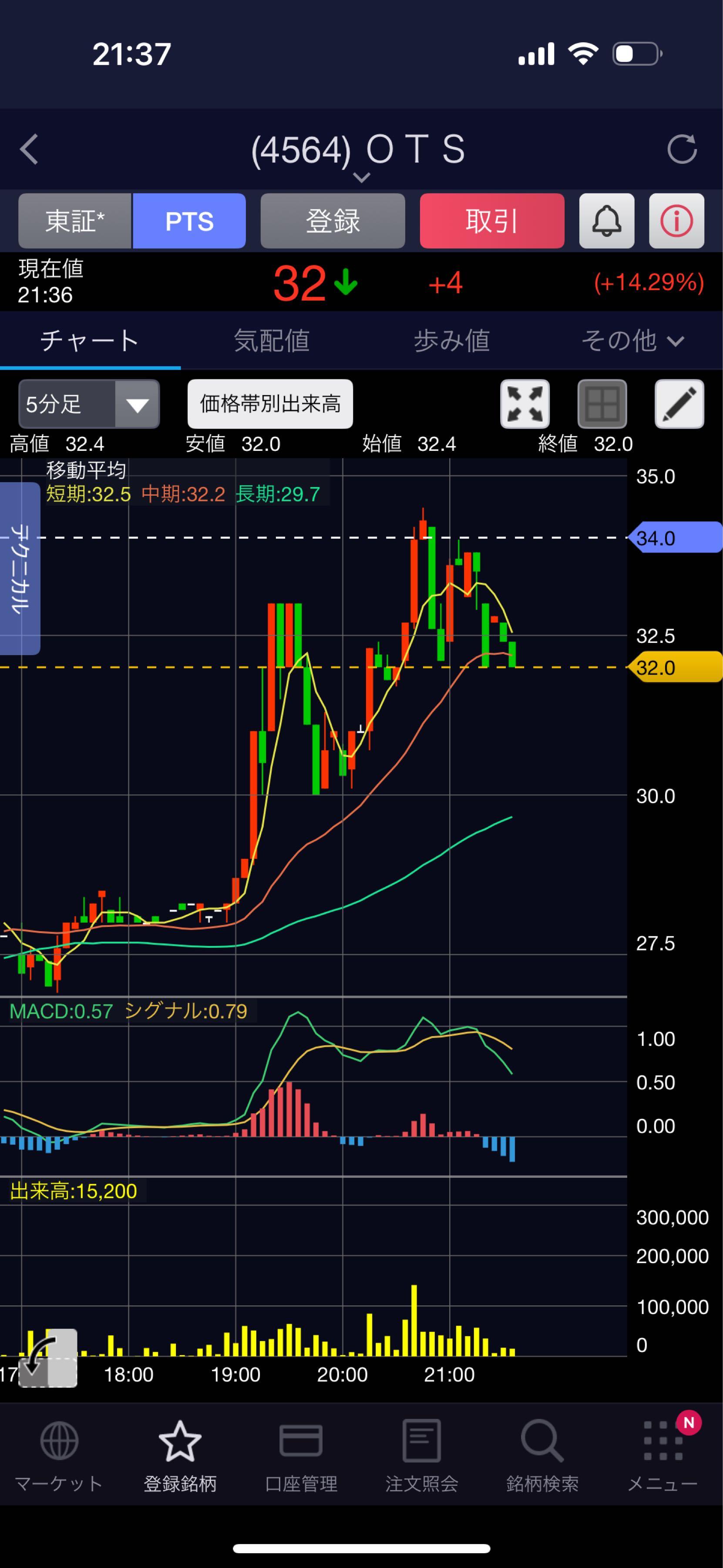Screen dimensions: 723x1568
Task: Refresh the stock quote data
Action: click(681, 149)
